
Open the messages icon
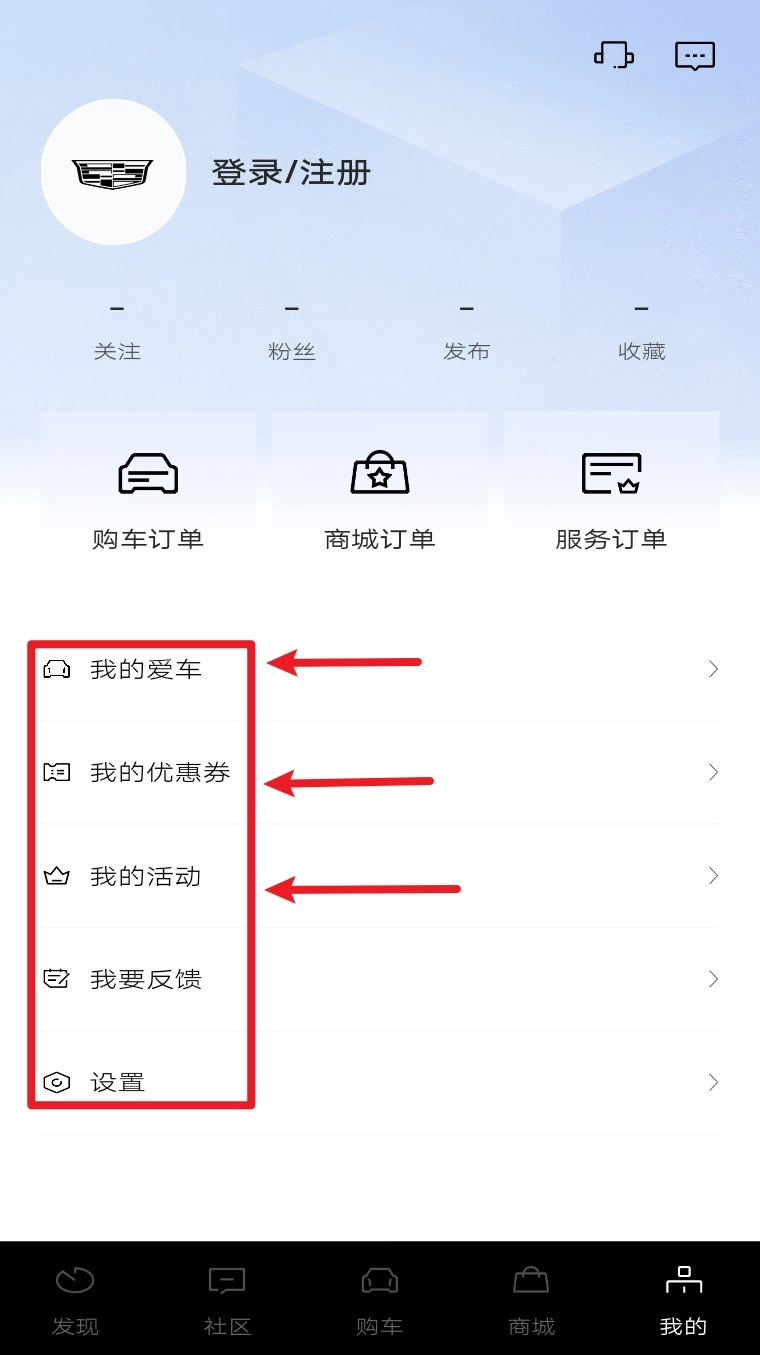tap(694, 55)
